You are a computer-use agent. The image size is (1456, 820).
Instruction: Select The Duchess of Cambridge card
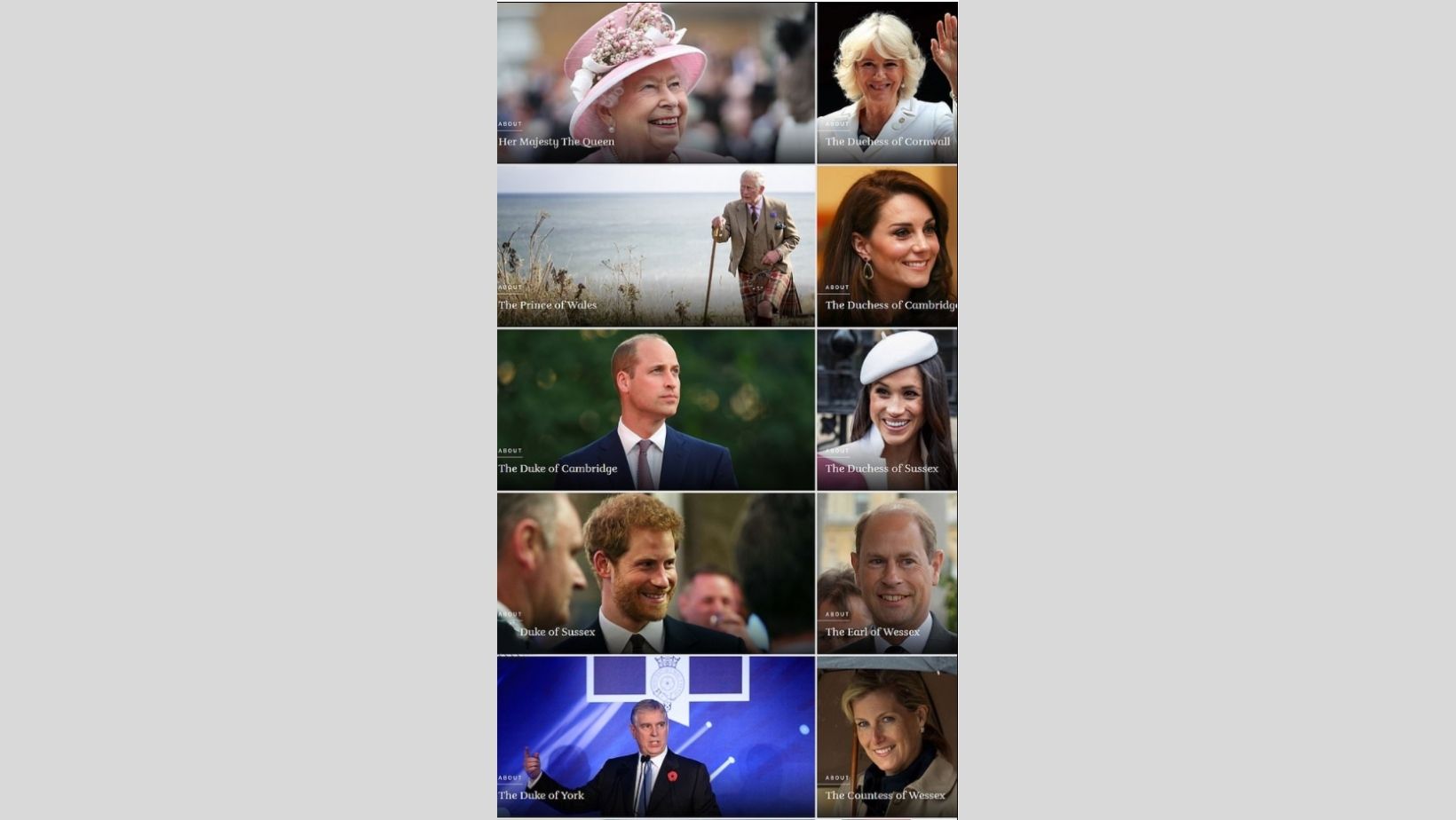point(888,304)
